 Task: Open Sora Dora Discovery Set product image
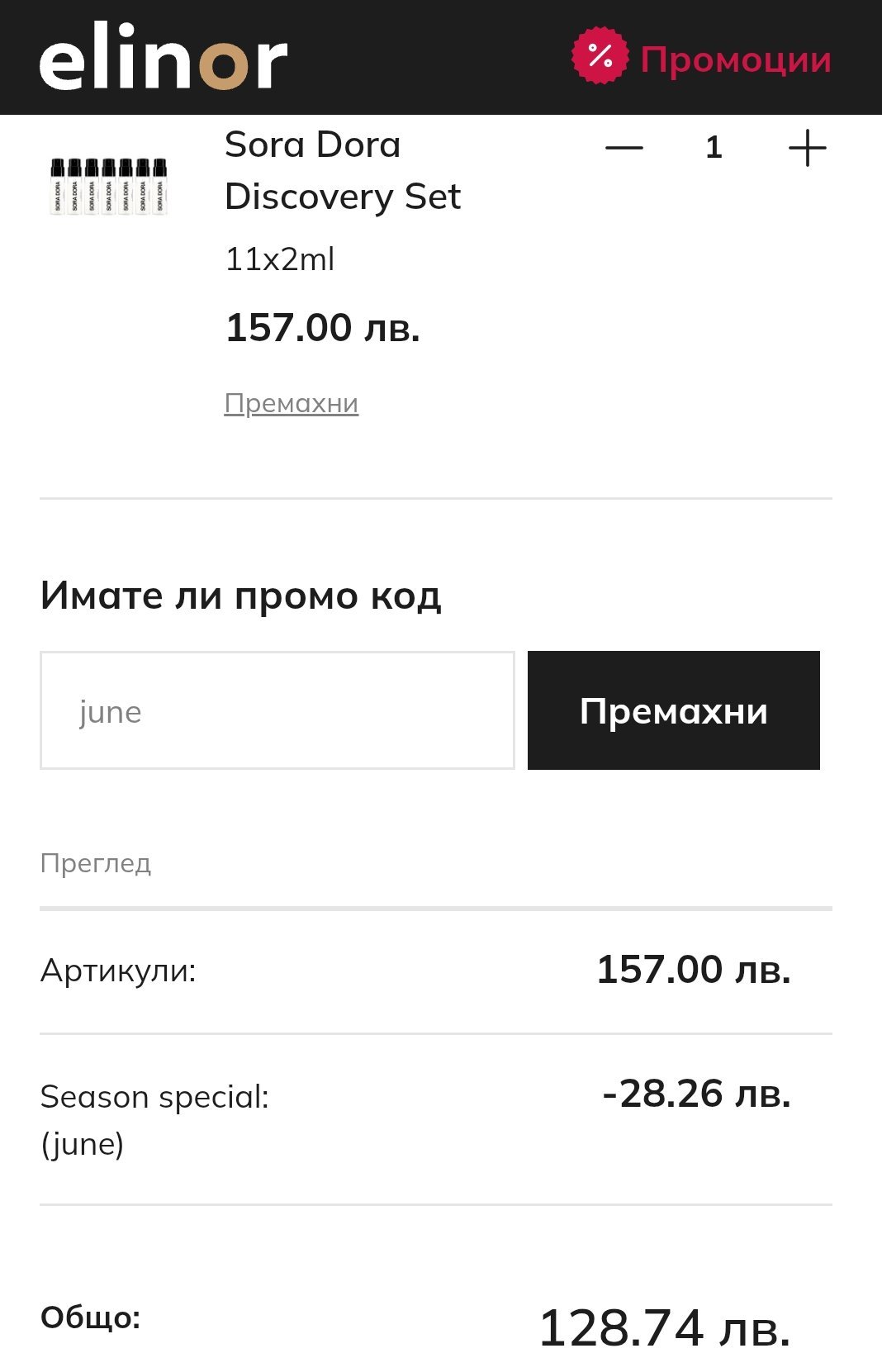tap(109, 186)
